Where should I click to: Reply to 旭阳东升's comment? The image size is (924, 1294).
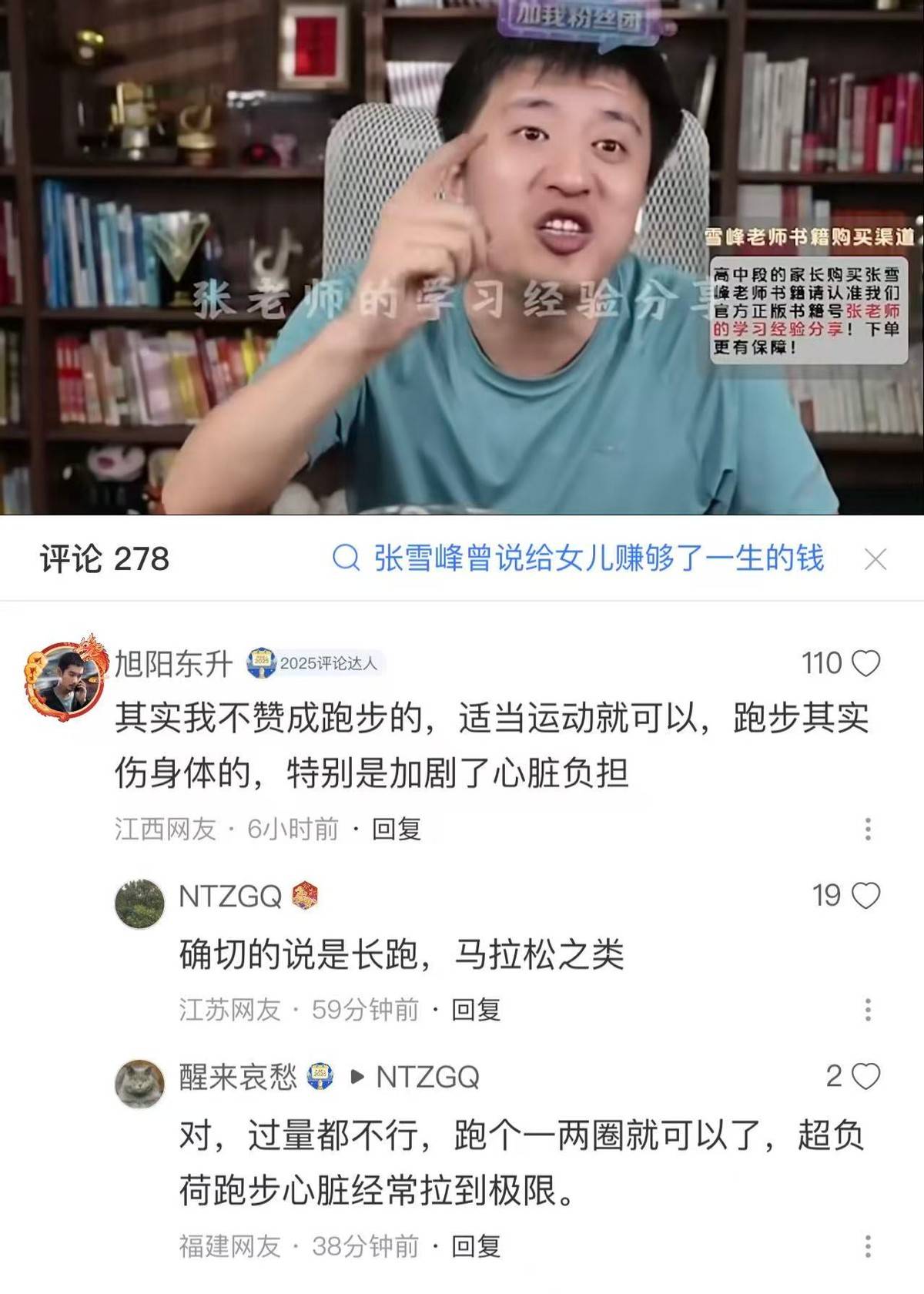(397, 830)
